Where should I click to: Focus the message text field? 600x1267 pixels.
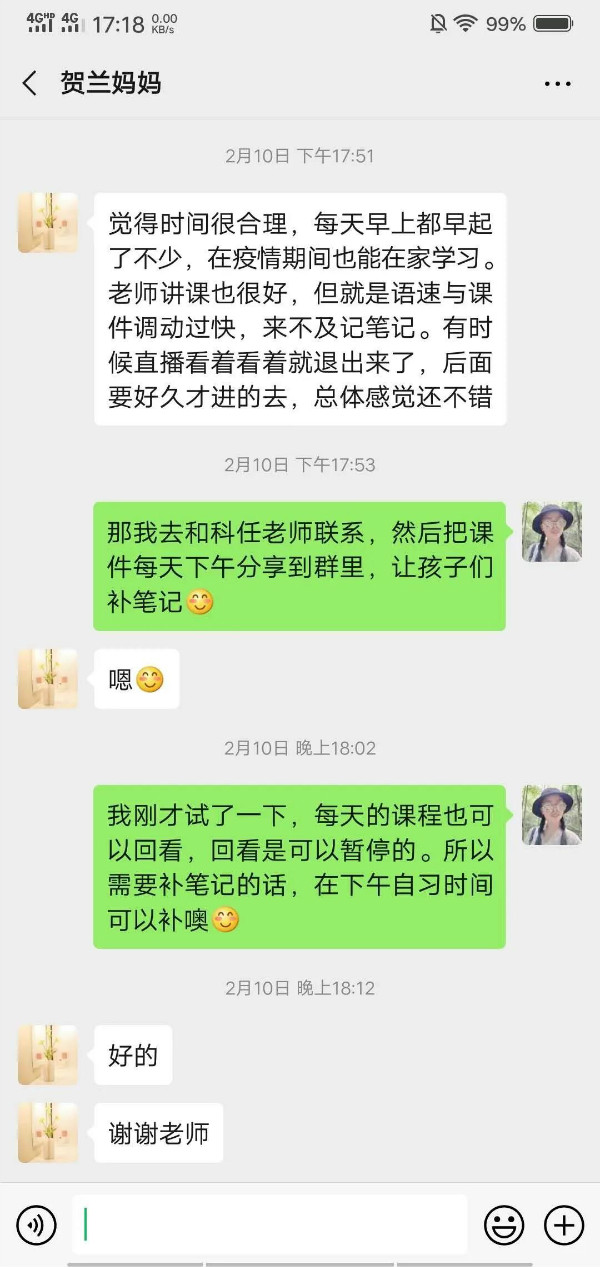[270, 1224]
